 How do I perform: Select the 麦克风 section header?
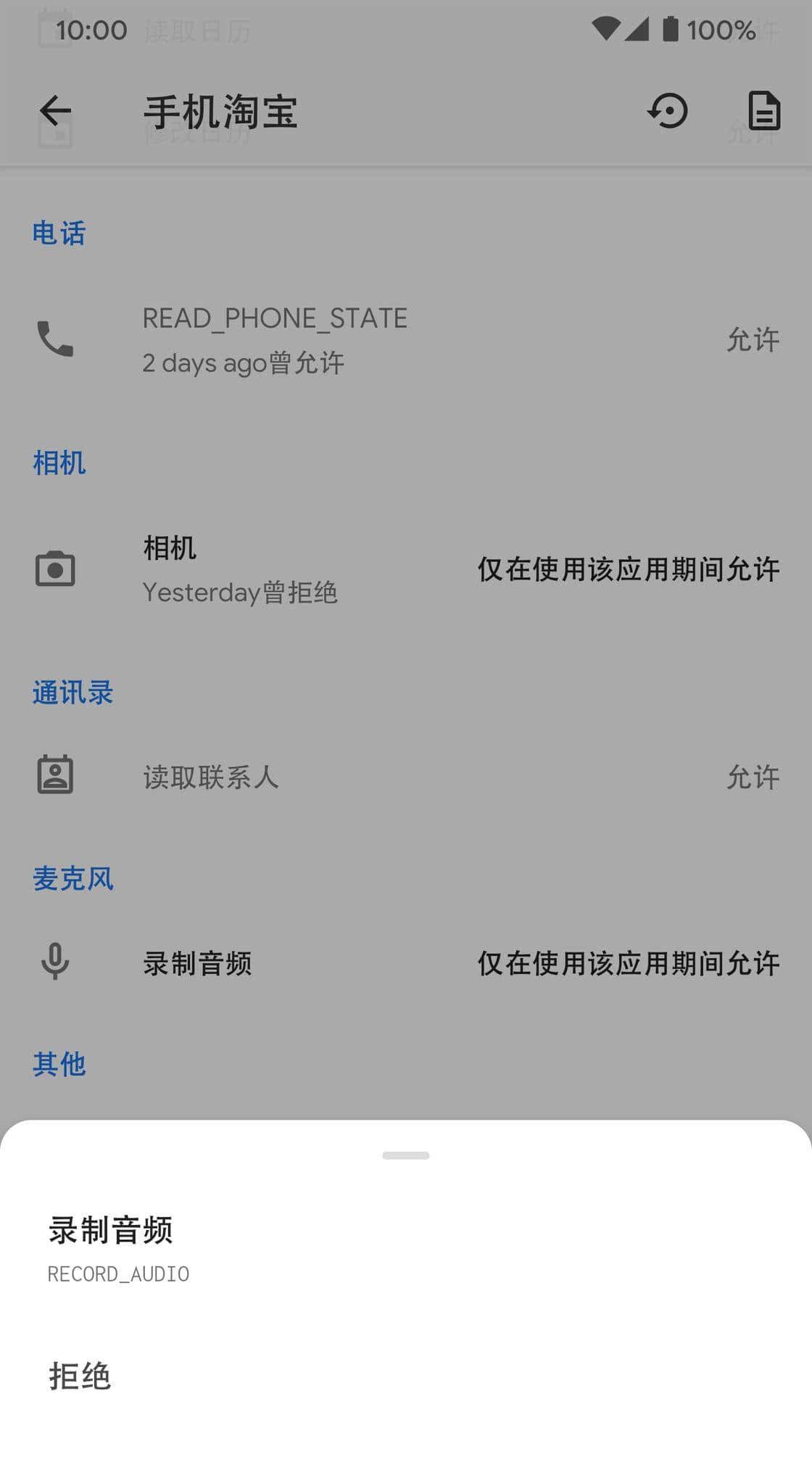pos(72,878)
